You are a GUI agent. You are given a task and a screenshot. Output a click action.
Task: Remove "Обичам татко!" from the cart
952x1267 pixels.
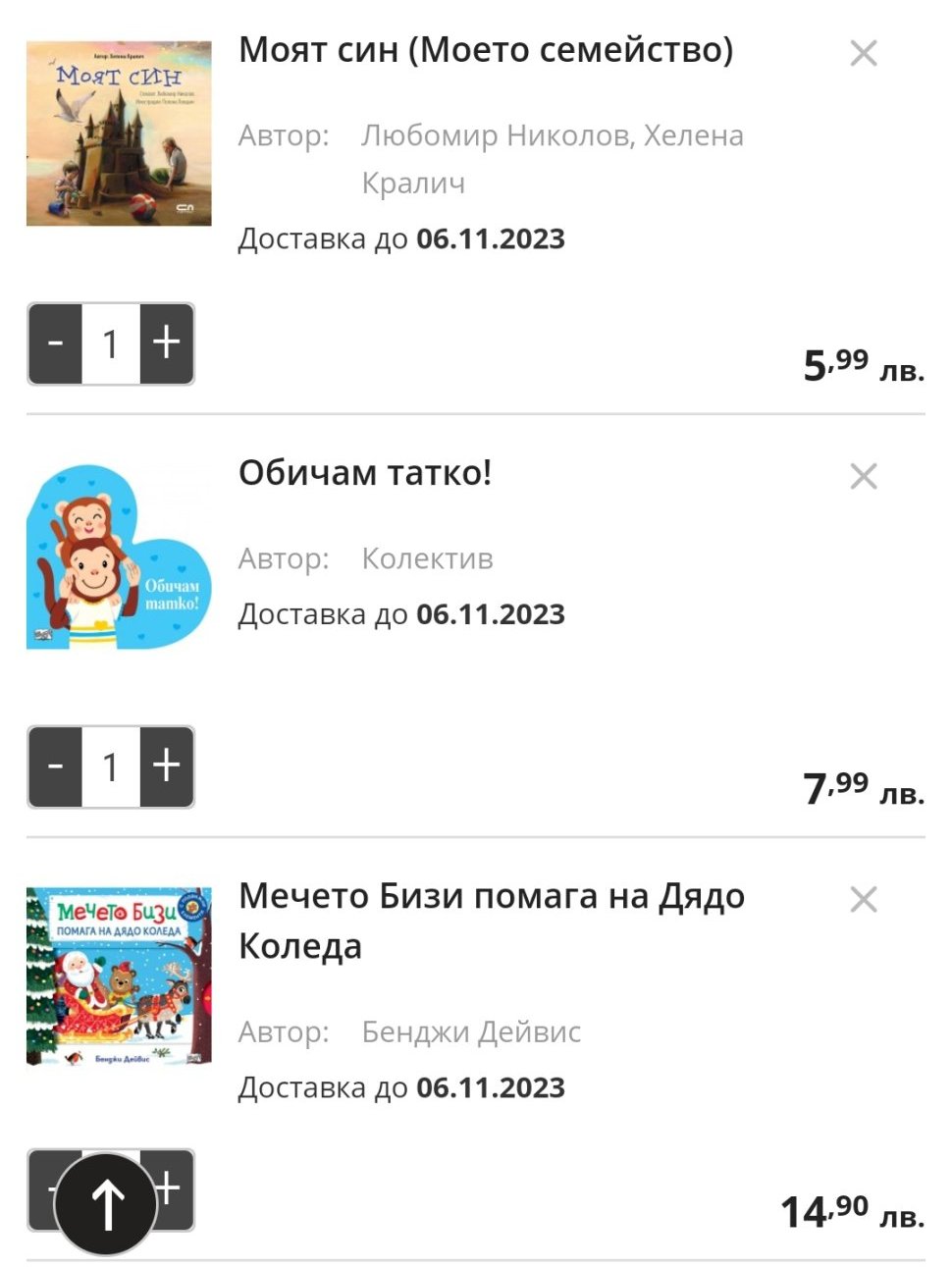pyautogui.click(x=863, y=477)
